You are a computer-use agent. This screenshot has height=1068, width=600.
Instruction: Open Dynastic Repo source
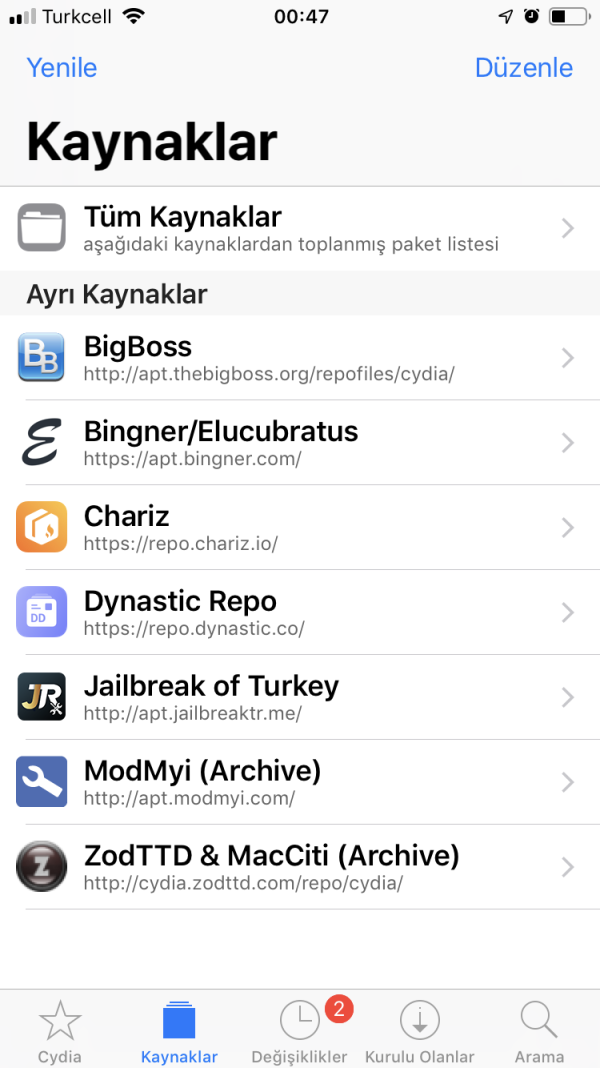pos(300,613)
